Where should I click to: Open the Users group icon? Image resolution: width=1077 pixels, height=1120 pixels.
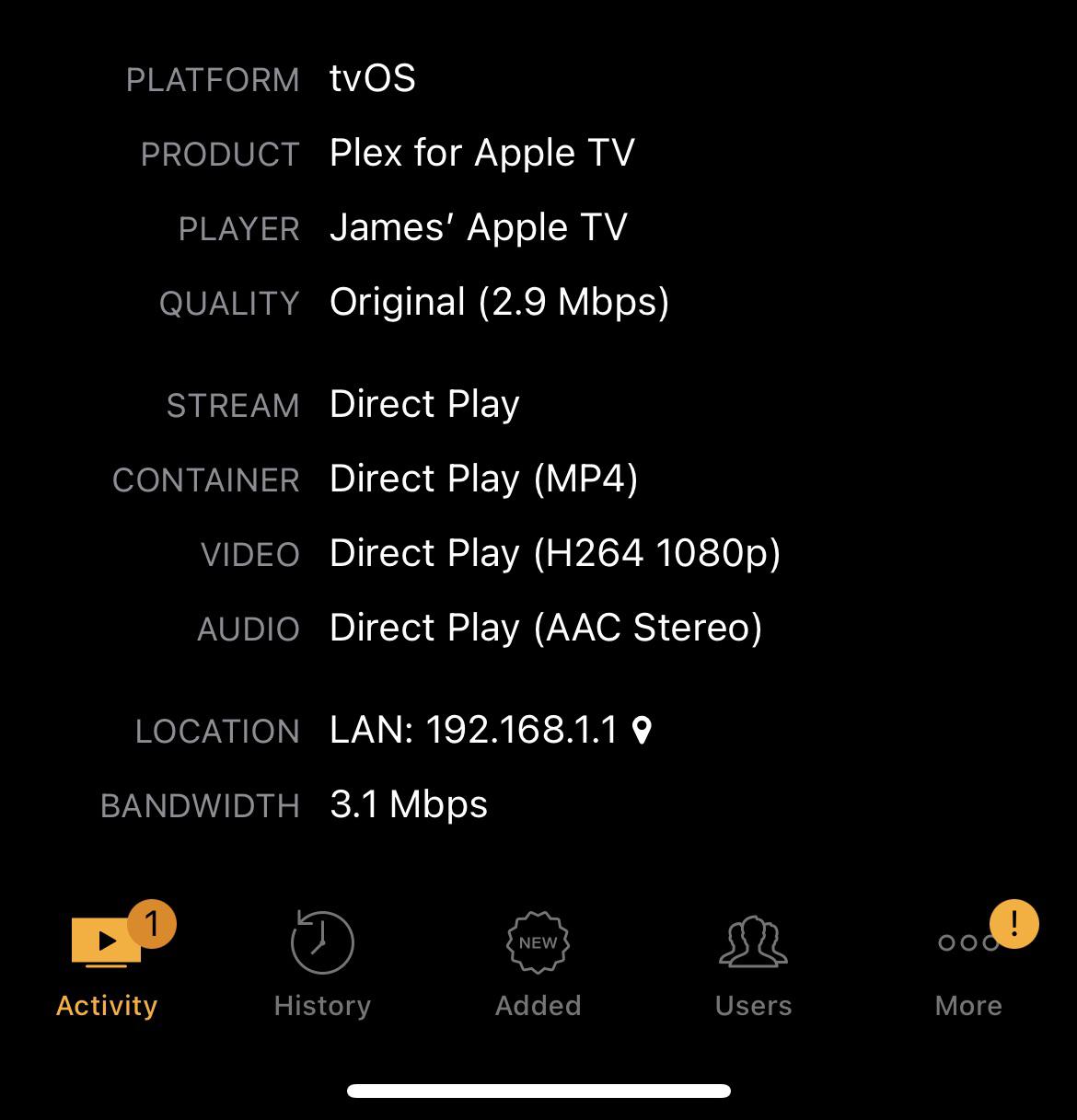tap(752, 941)
